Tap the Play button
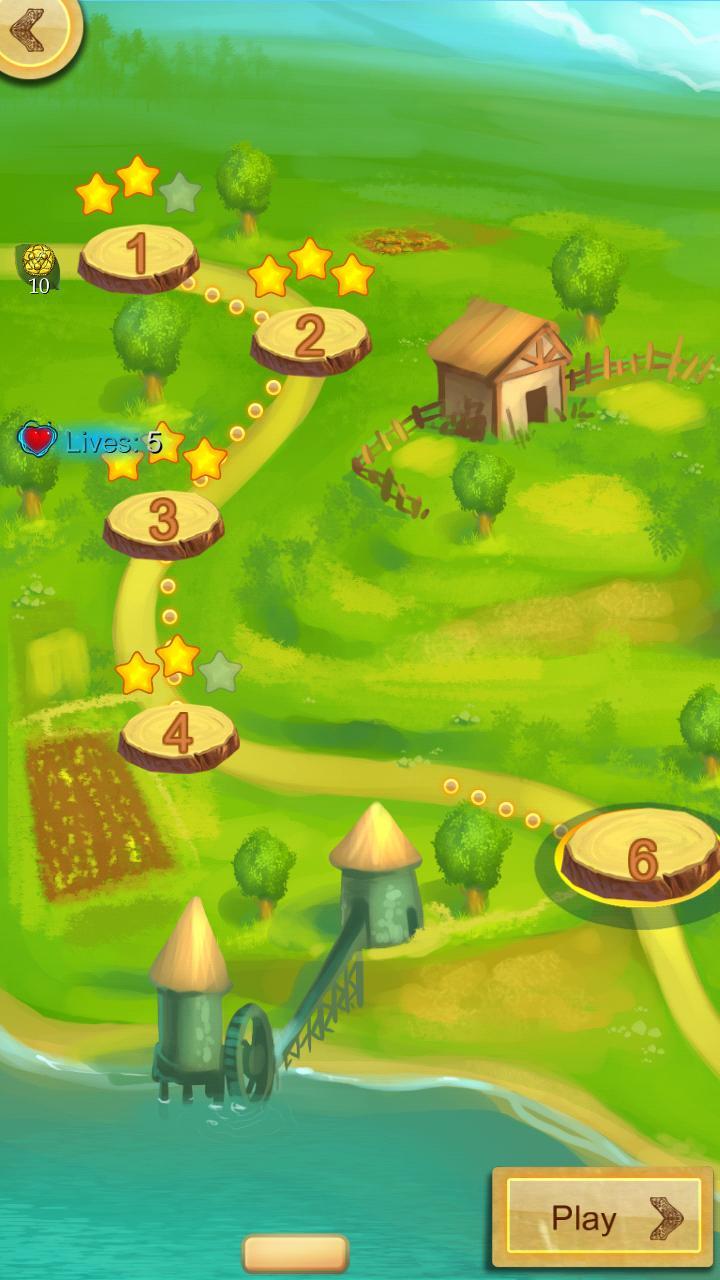Image resolution: width=720 pixels, height=1280 pixels. tap(603, 1217)
